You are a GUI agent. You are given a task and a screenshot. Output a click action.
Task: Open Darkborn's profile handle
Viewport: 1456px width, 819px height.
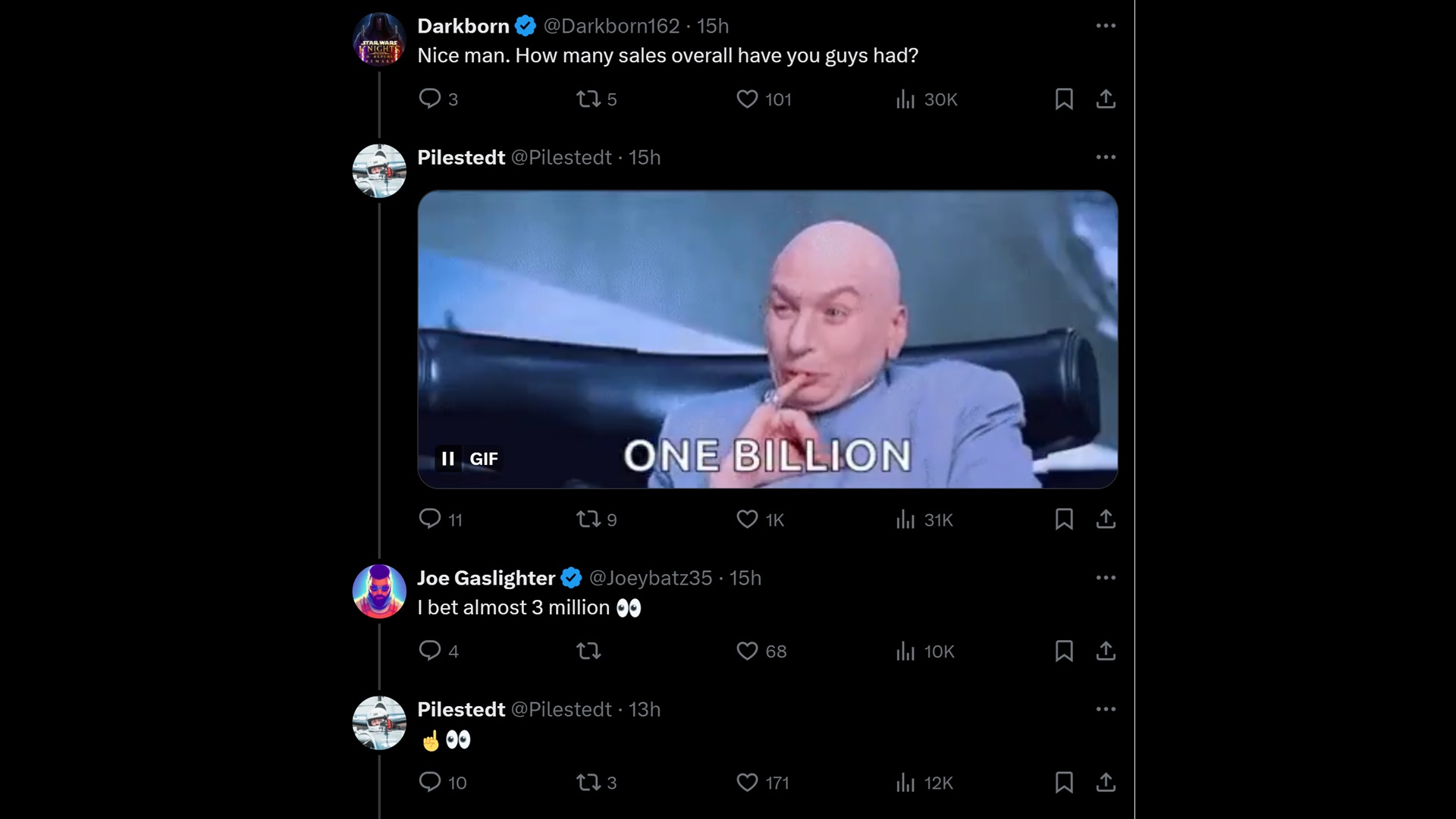(611, 26)
